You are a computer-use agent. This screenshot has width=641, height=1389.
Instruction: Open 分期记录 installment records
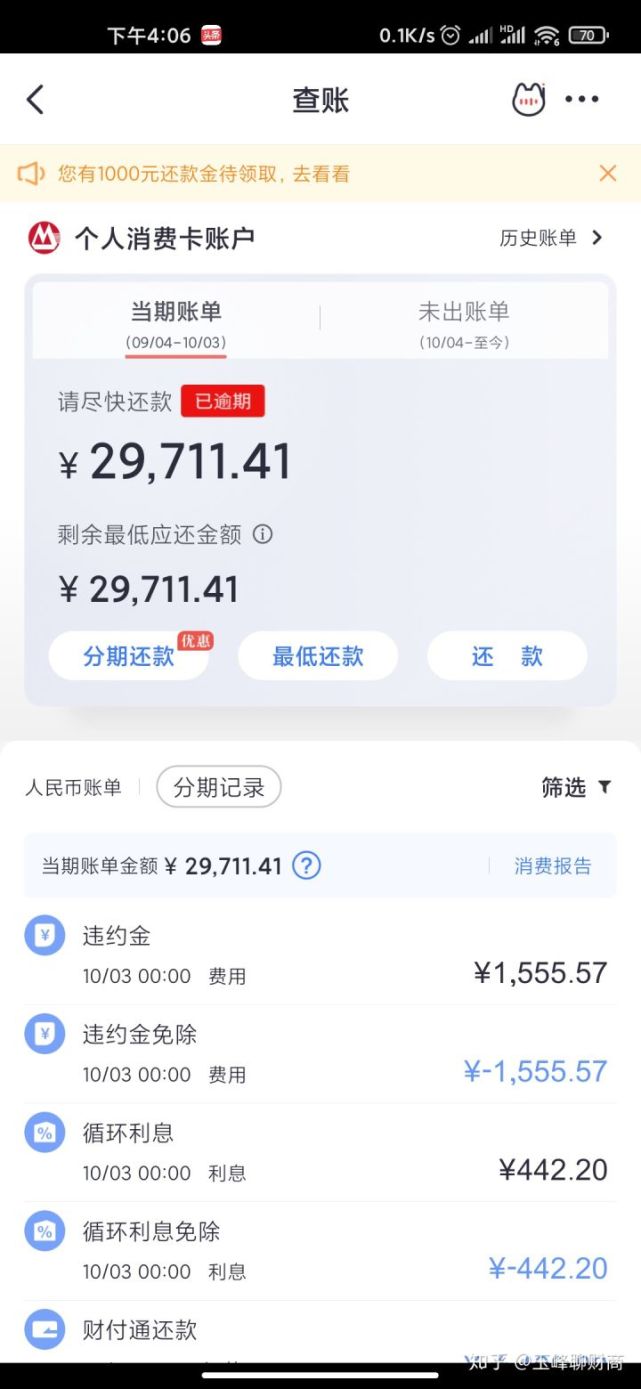click(219, 788)
